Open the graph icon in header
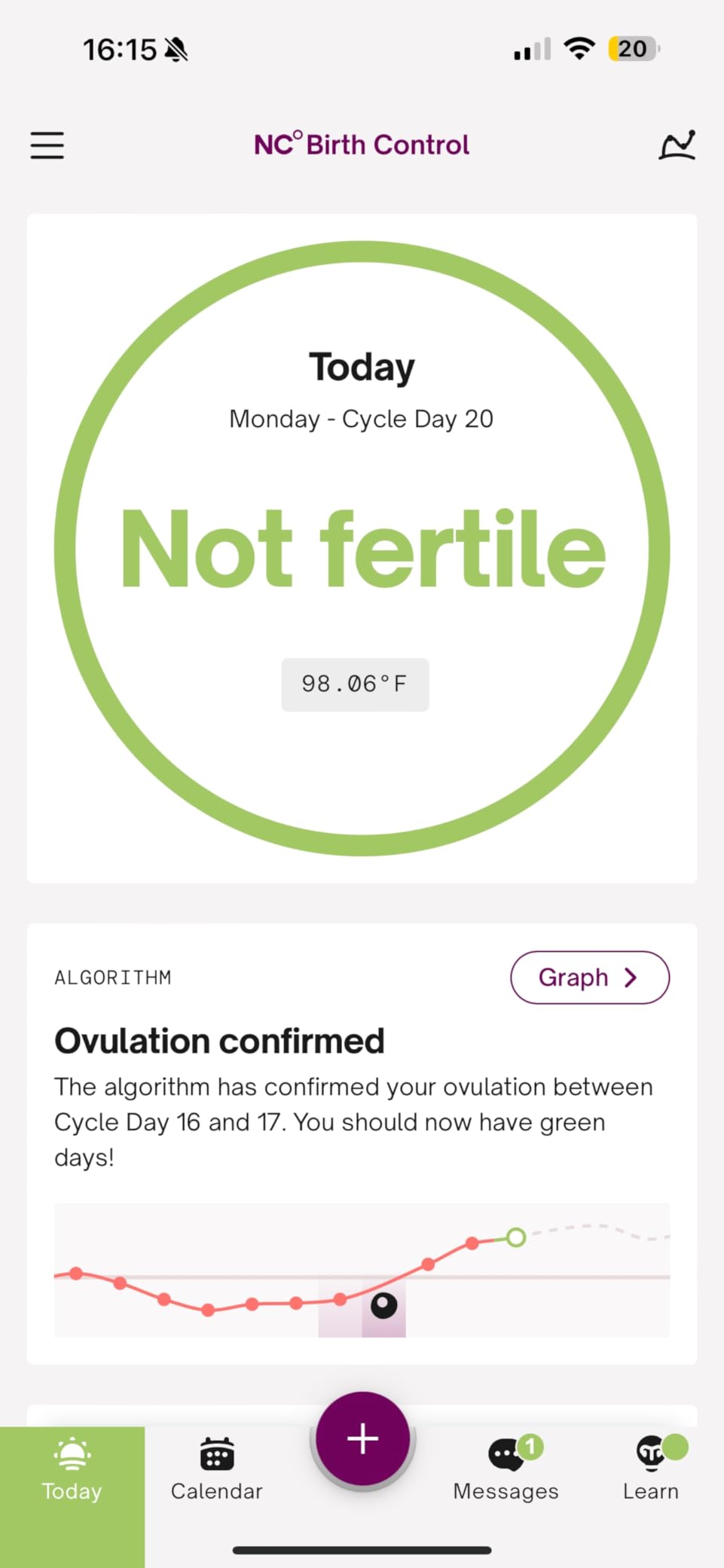This screenshot has height=1568, width=724. click(x=677, y=145)
